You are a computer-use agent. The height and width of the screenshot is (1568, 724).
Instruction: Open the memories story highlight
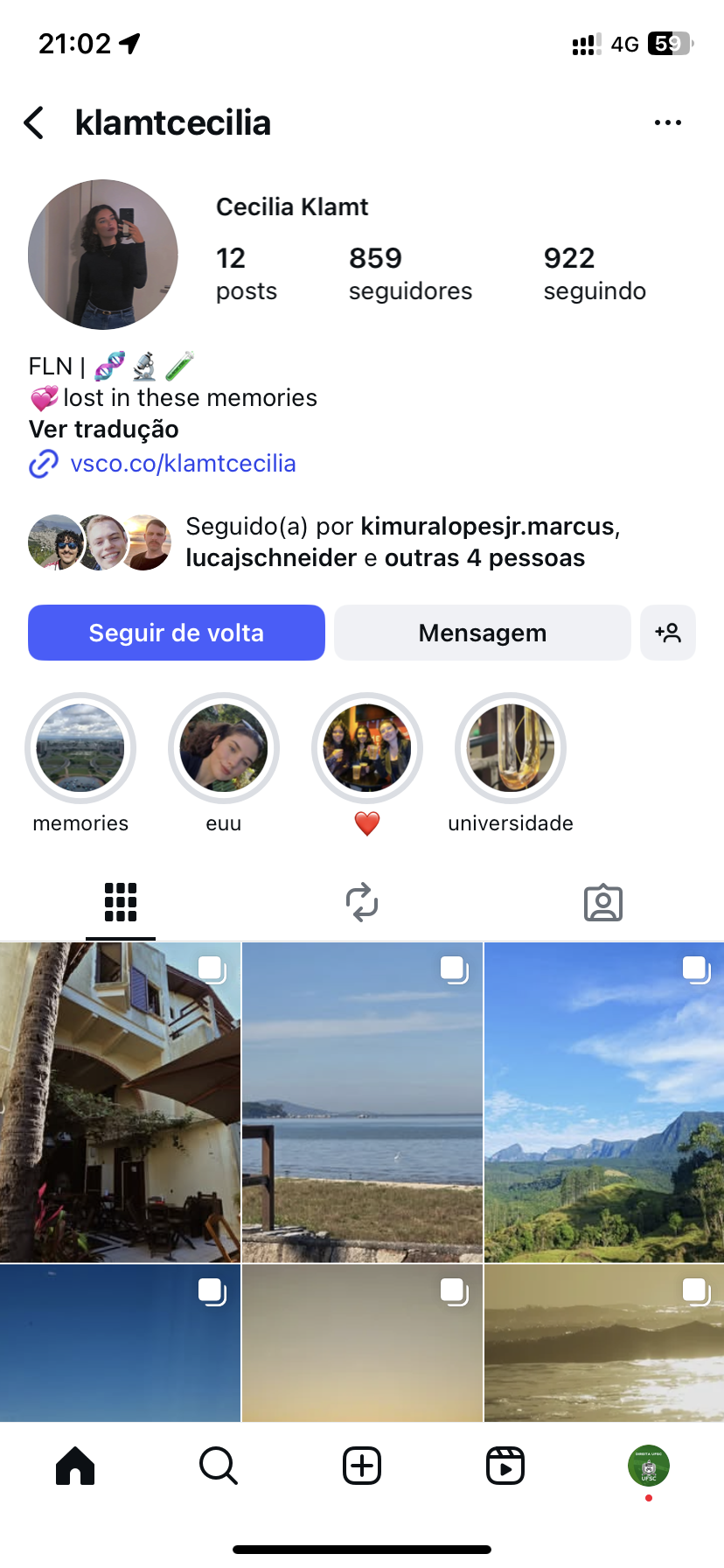click(80, 748)
